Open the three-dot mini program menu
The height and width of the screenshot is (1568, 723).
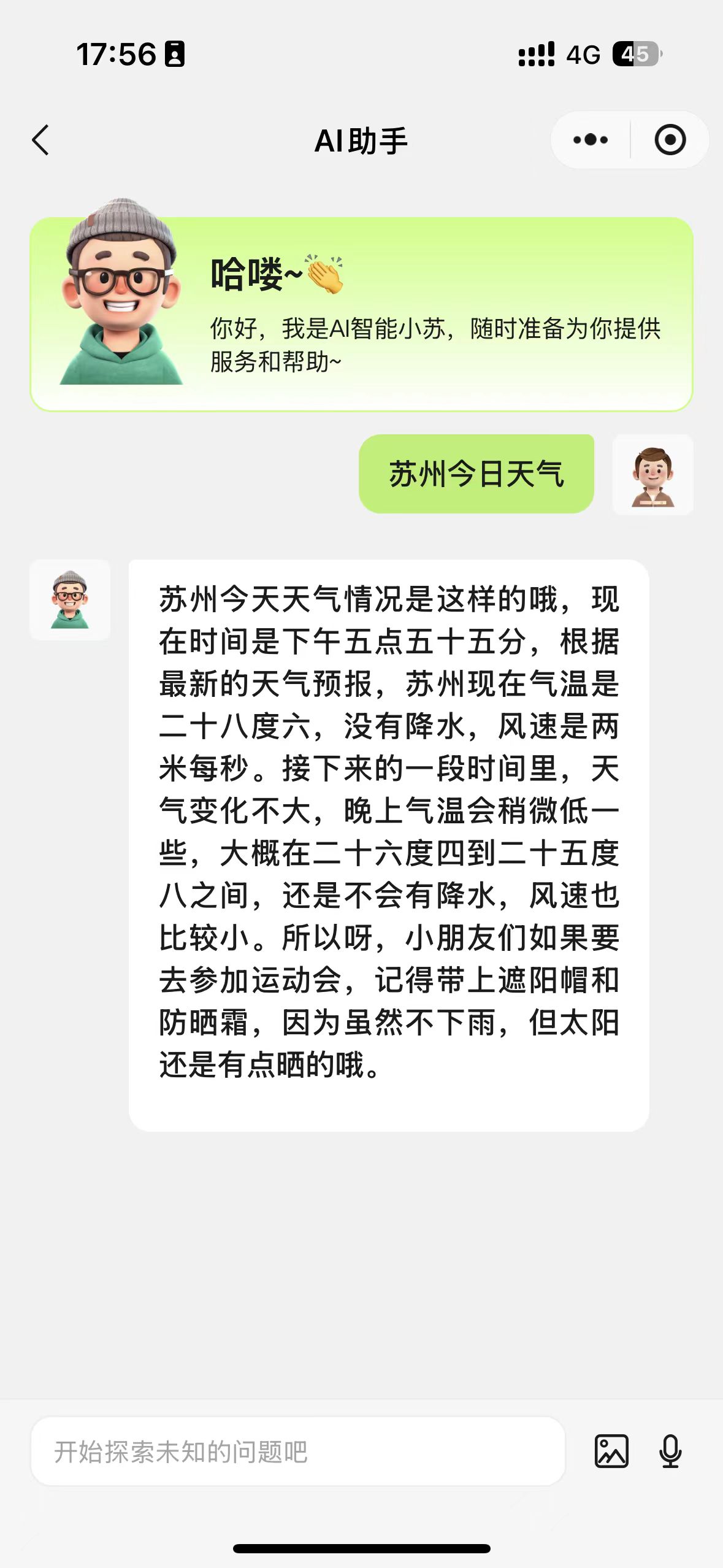pyautogui.click(x=591, y=140)
